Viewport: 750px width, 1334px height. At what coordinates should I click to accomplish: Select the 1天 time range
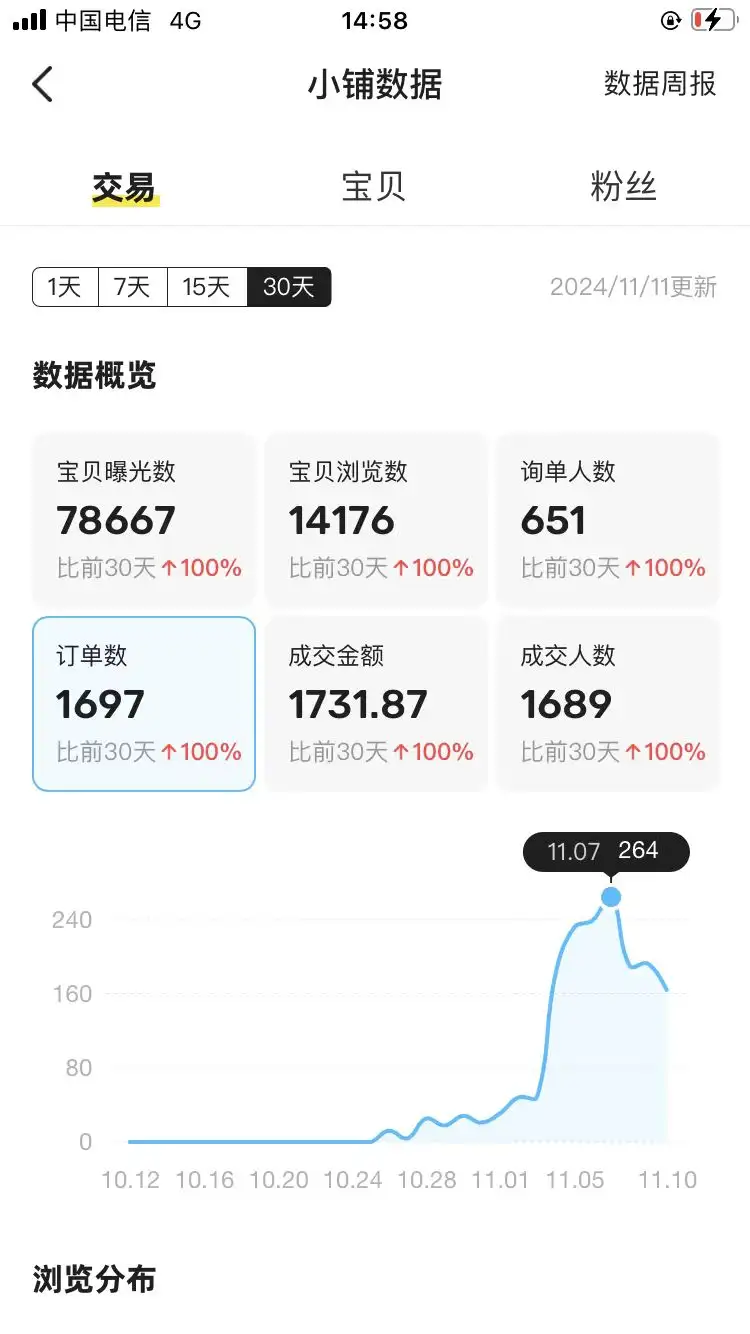pyautogui.click(x=65, y=287)
